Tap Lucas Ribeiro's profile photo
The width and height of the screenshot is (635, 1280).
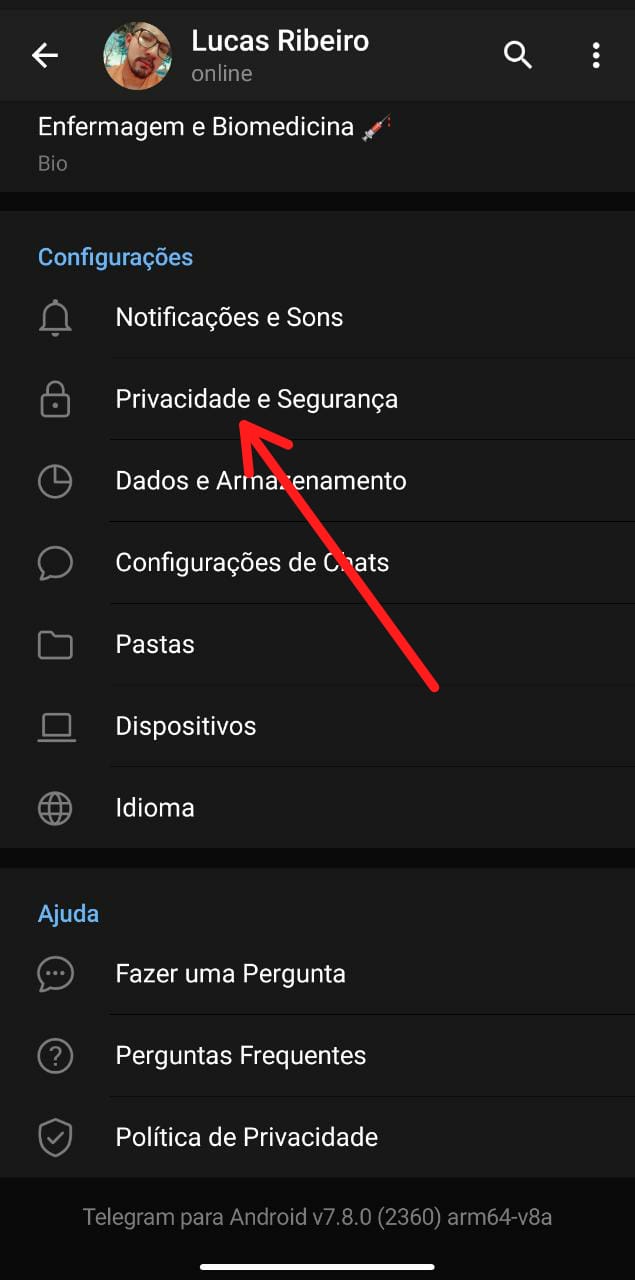click(x=138, y=56)
